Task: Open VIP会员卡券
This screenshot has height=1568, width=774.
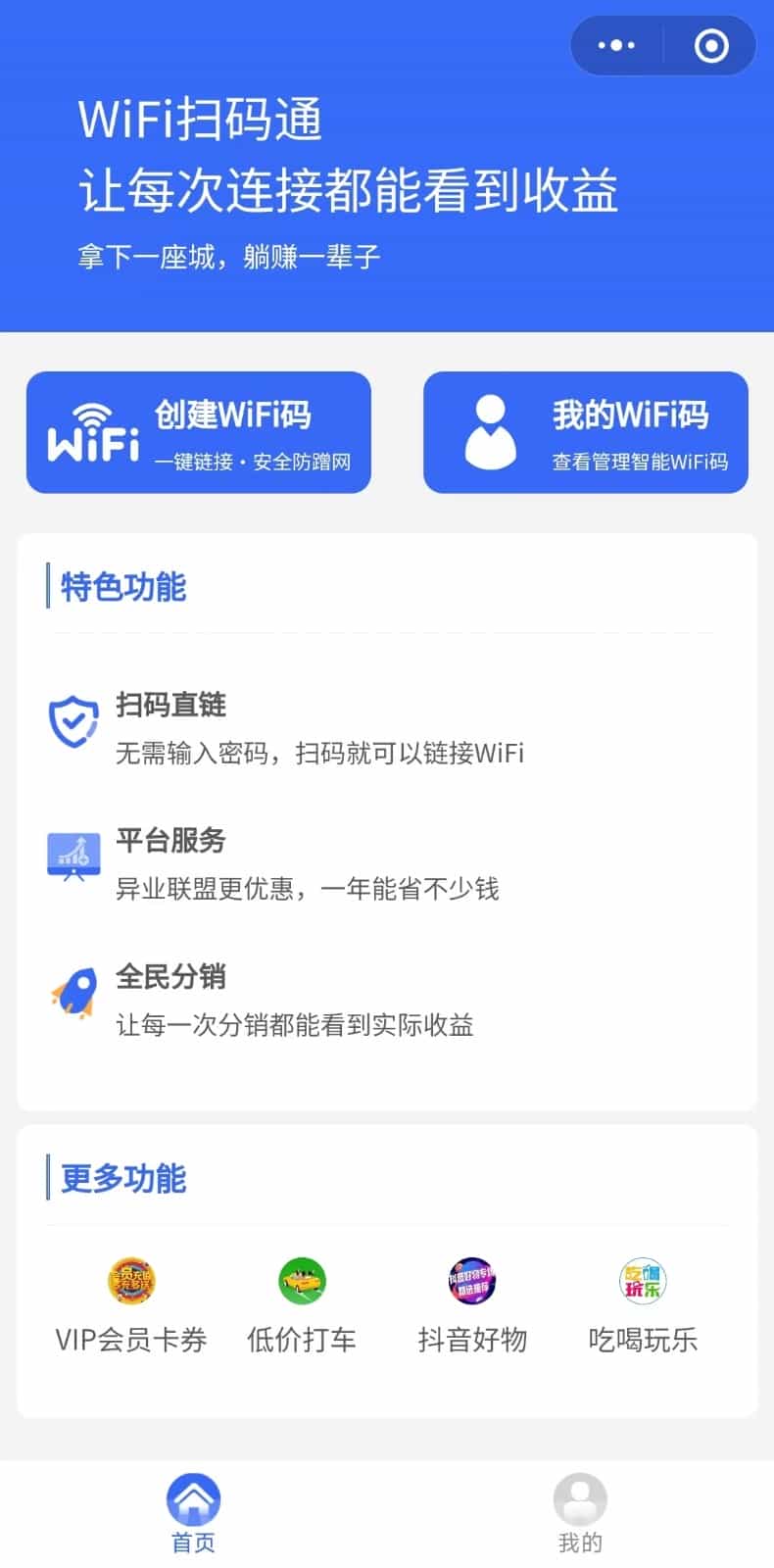Action: click(x=131, y=1304)
